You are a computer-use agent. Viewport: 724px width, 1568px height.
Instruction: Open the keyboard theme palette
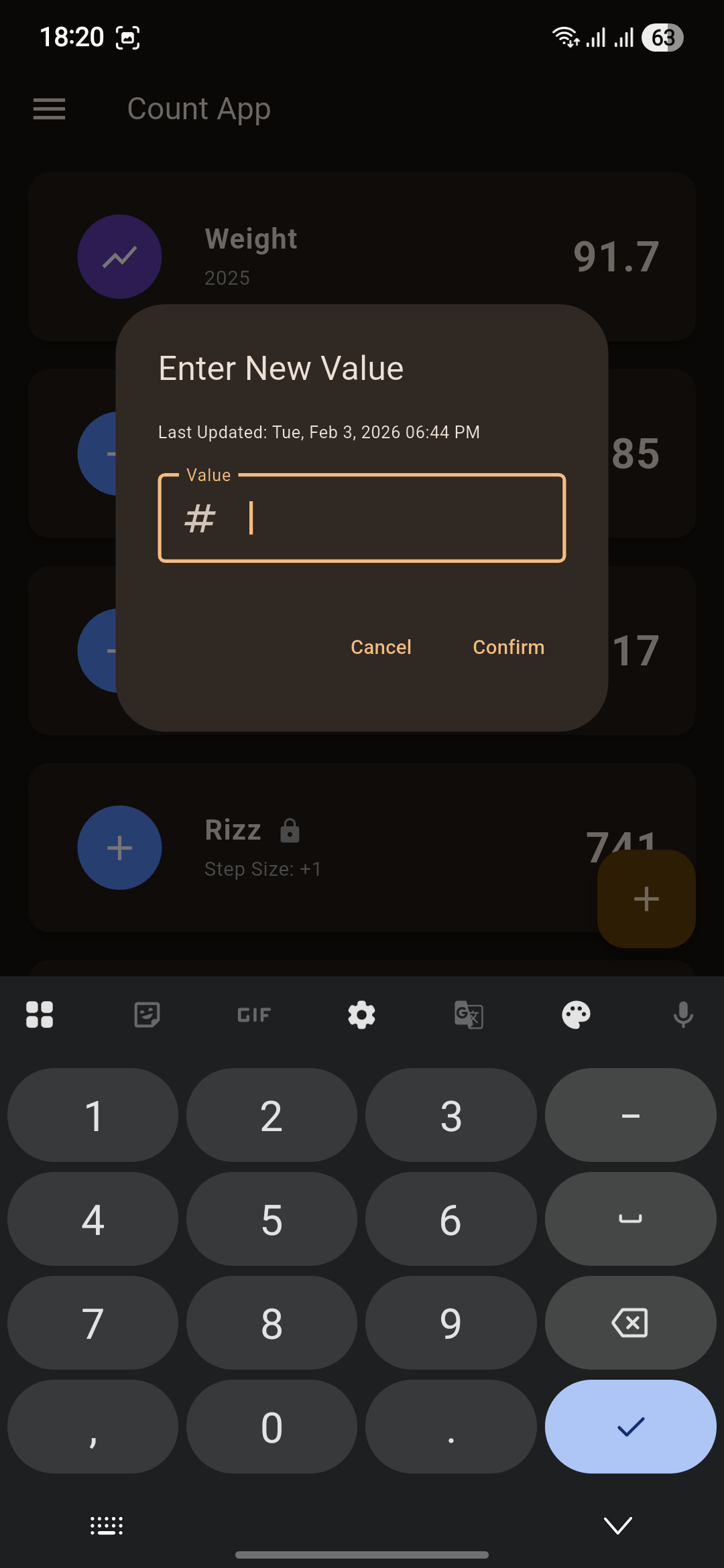pyautogui.click(x=576, y=1015)
